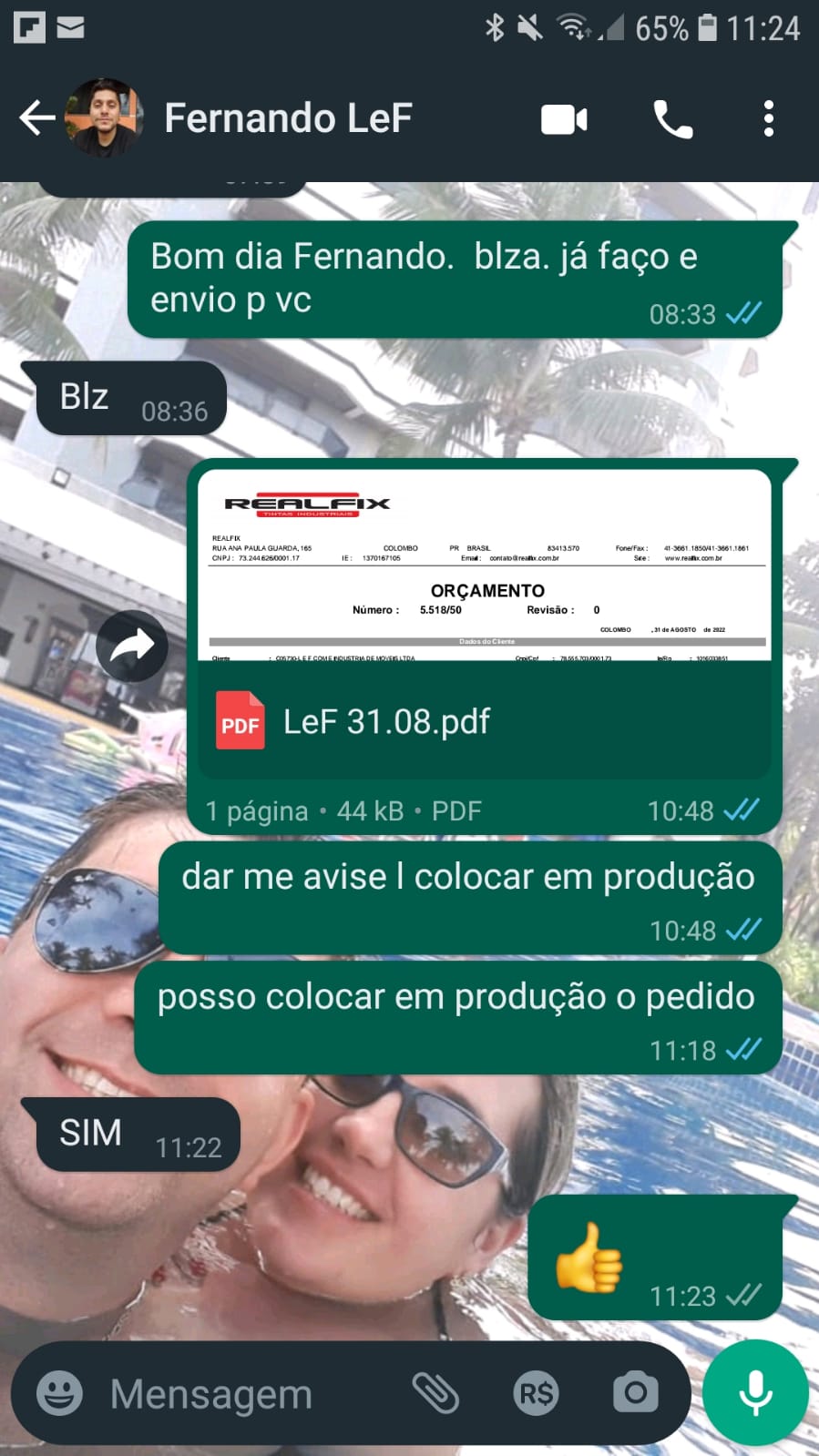The width and height of the screenshot is (819, 1456).
Task: Open the R$ payment option
Action: pyautogui.click(x=536, y=1393)
